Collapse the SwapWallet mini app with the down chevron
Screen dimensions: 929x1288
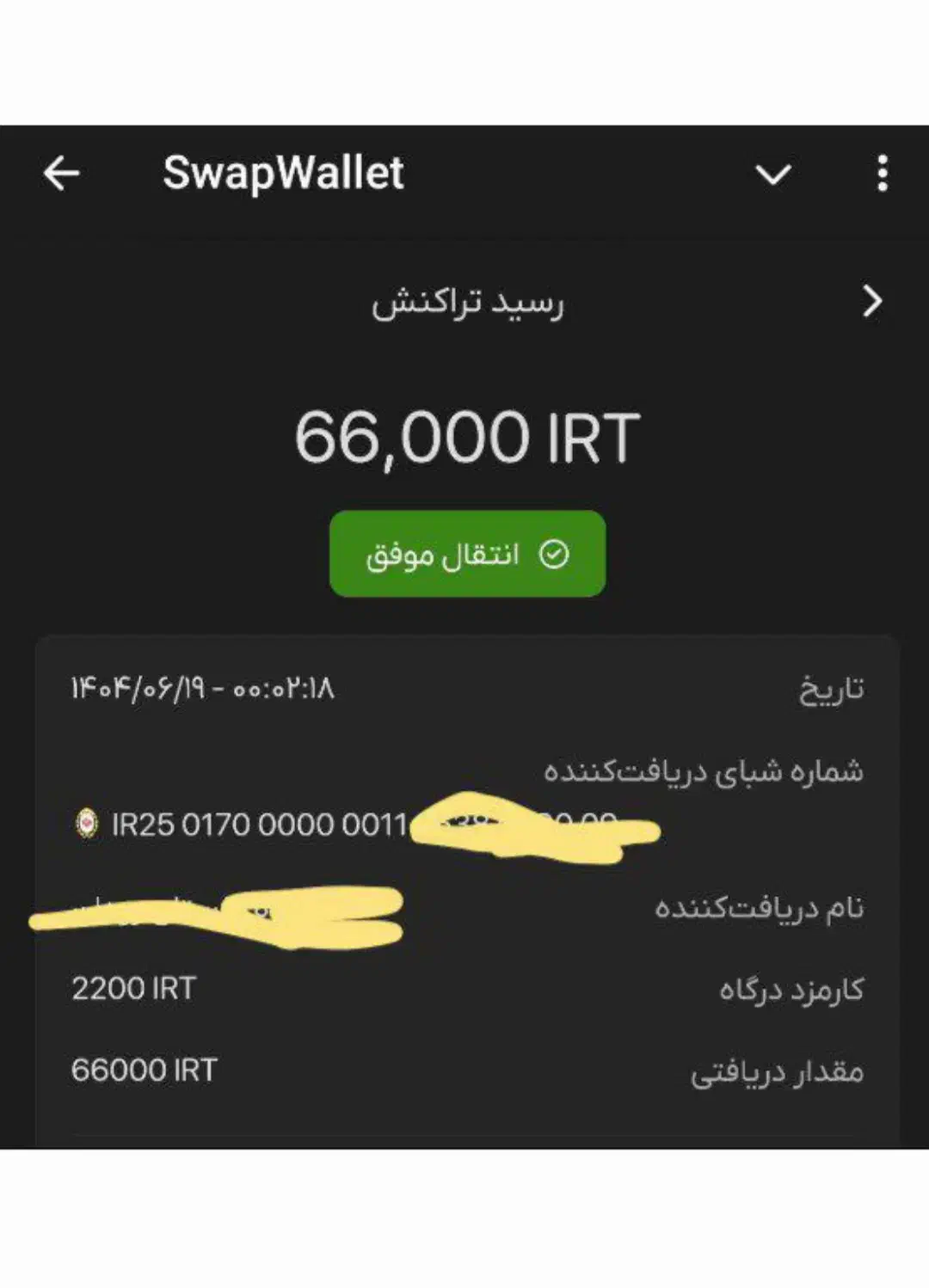pyautogui.click(x=772, y=175)
